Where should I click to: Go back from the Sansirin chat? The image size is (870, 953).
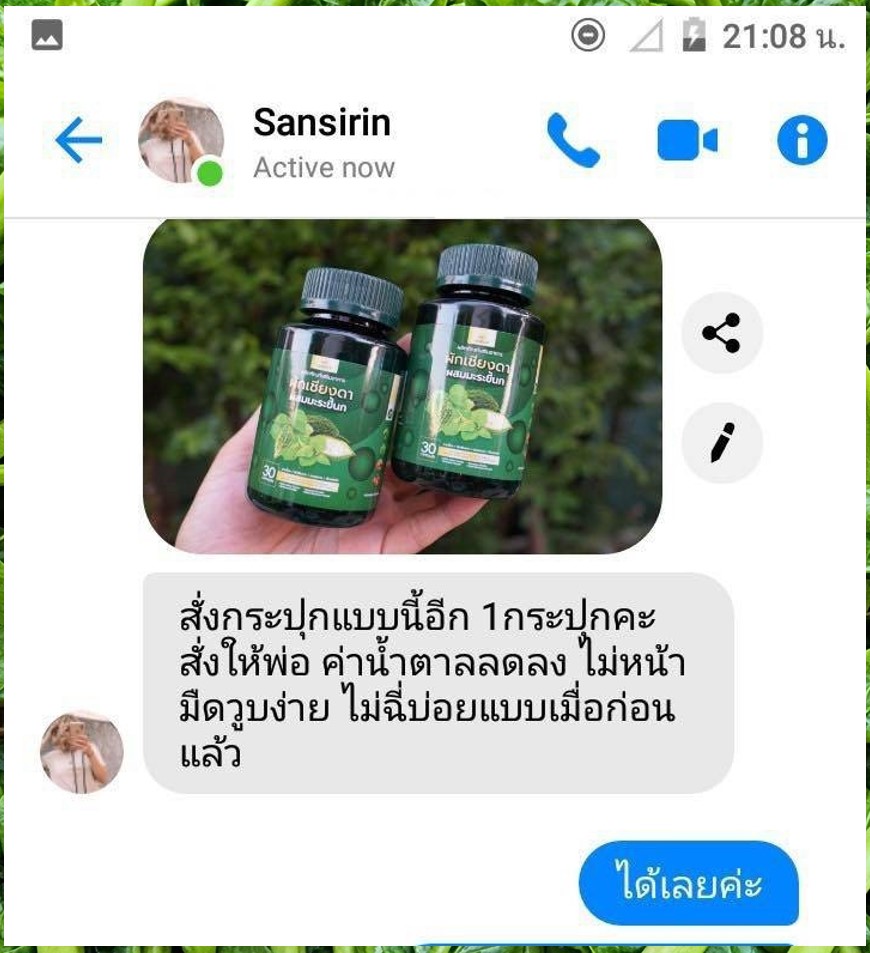78,140
